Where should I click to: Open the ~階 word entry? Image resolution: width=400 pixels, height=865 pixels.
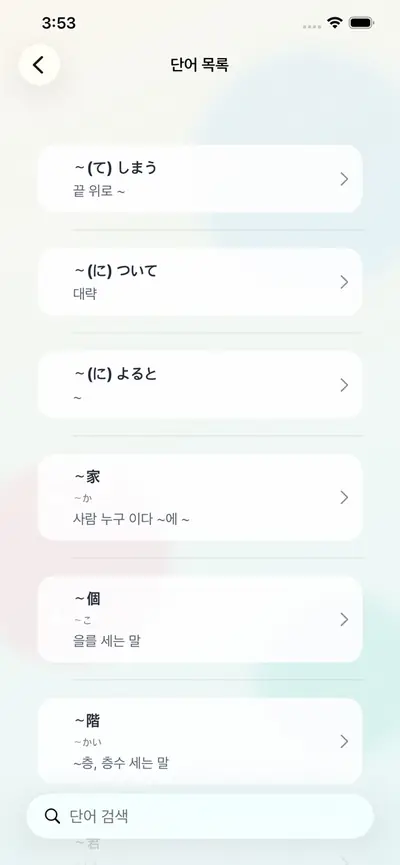[x=200, y=741]
